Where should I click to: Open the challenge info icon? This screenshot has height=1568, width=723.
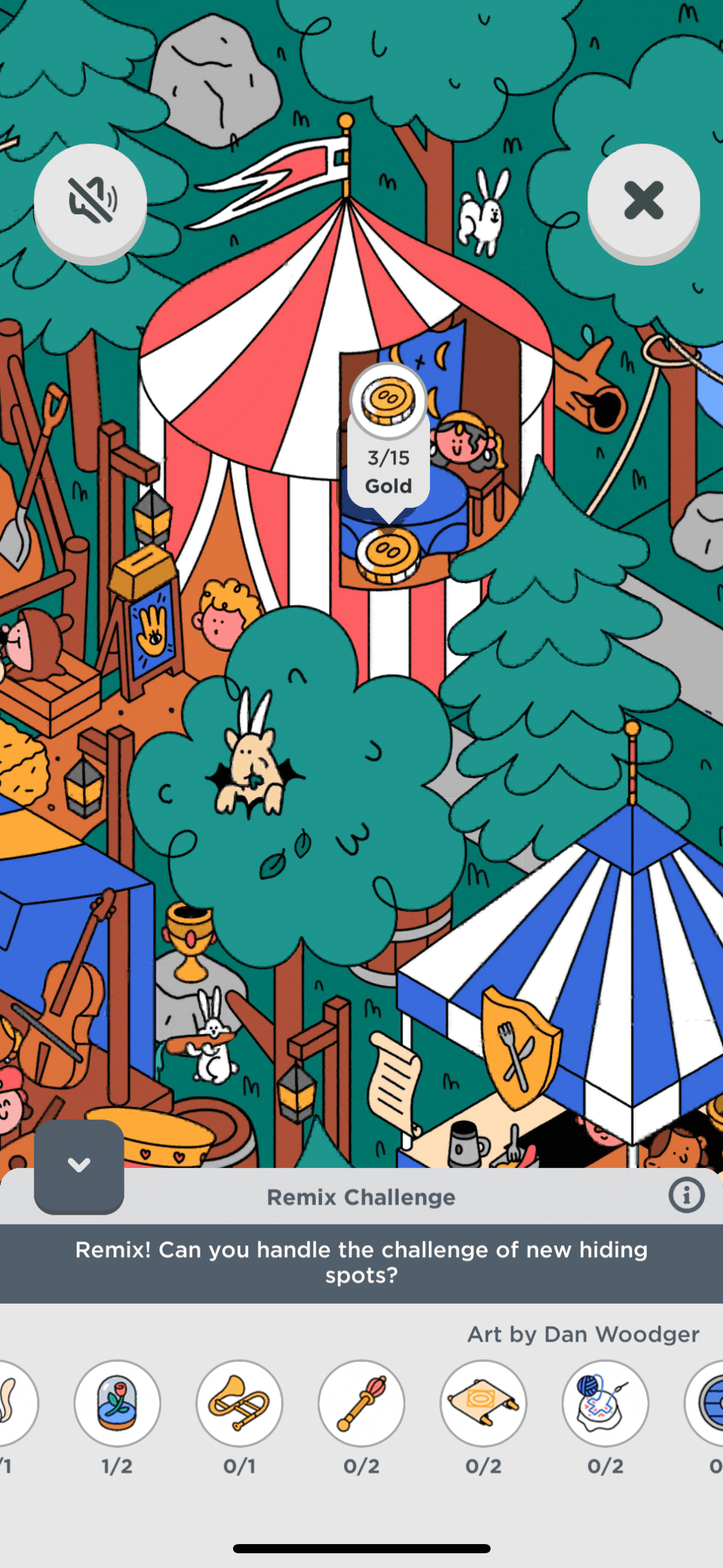686,1195
